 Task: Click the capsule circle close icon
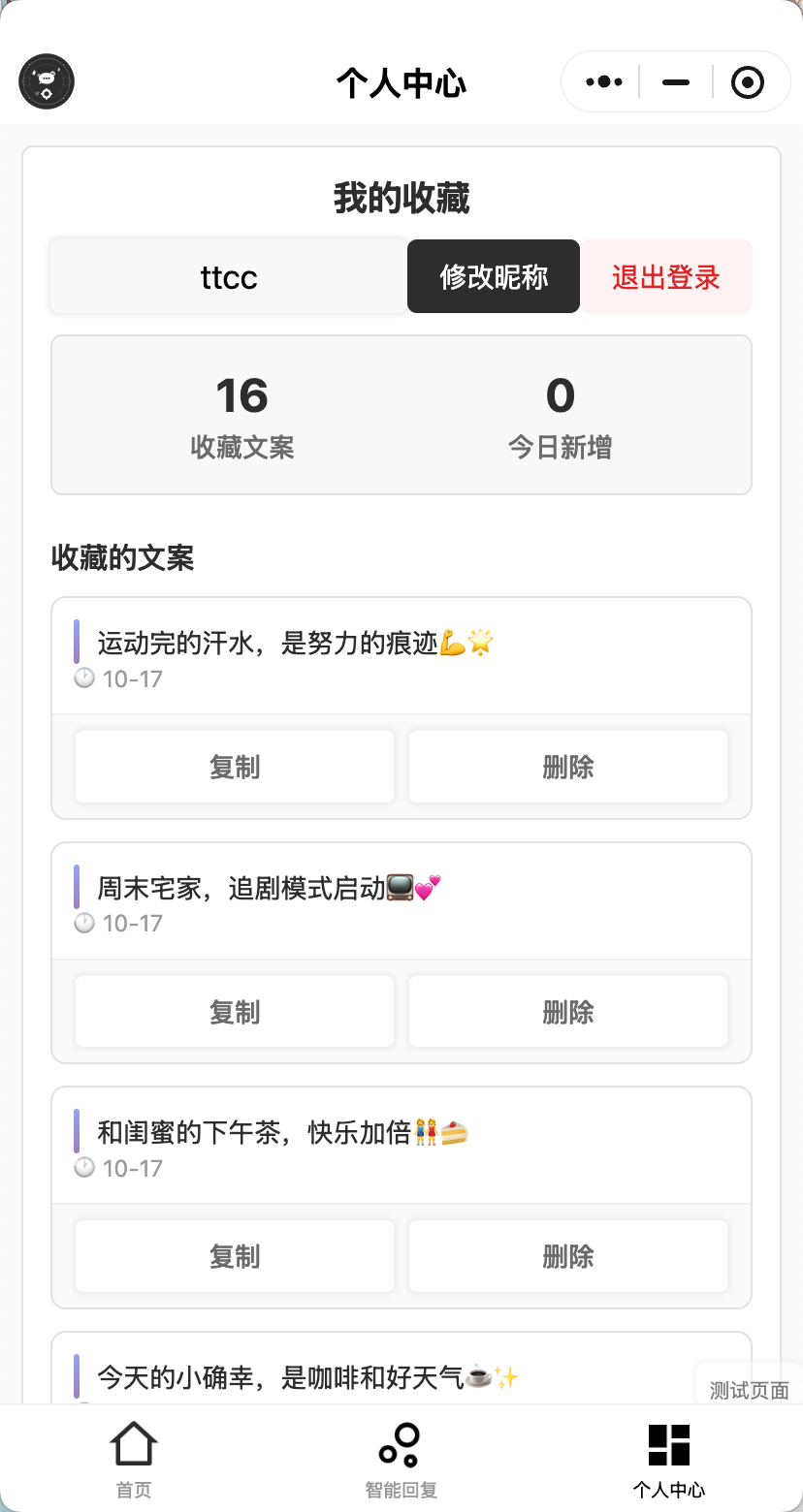[748, 81]
